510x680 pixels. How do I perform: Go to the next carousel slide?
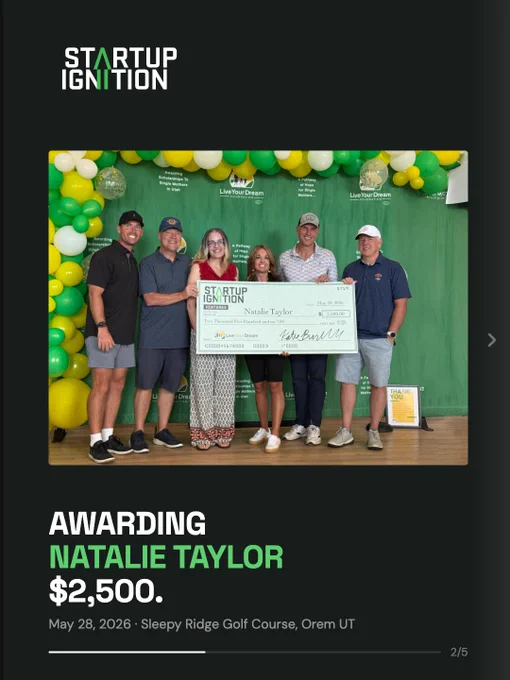click(492, 340)
